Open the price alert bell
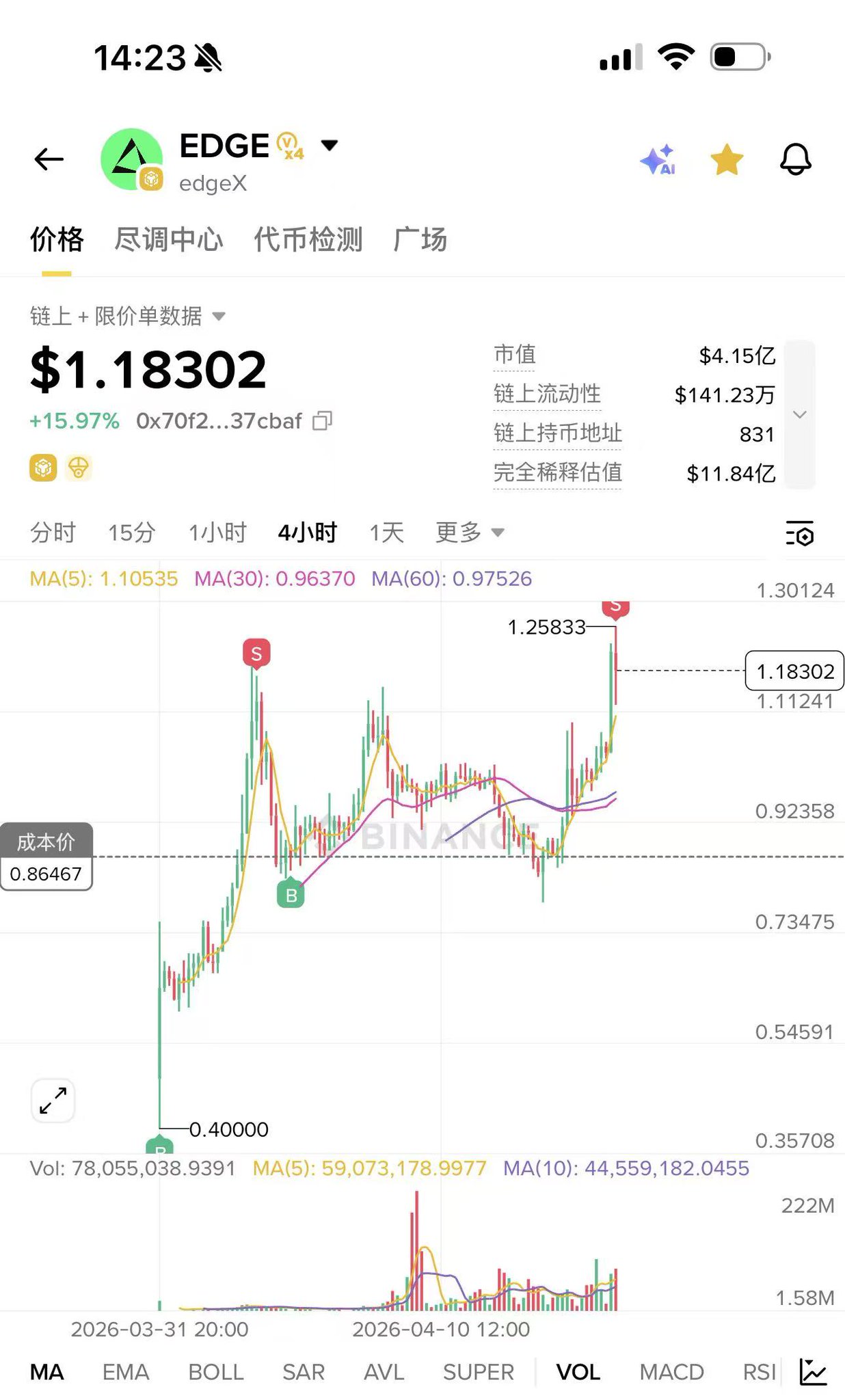Viewport: 845px width, 1400px height. click(795, 160)
